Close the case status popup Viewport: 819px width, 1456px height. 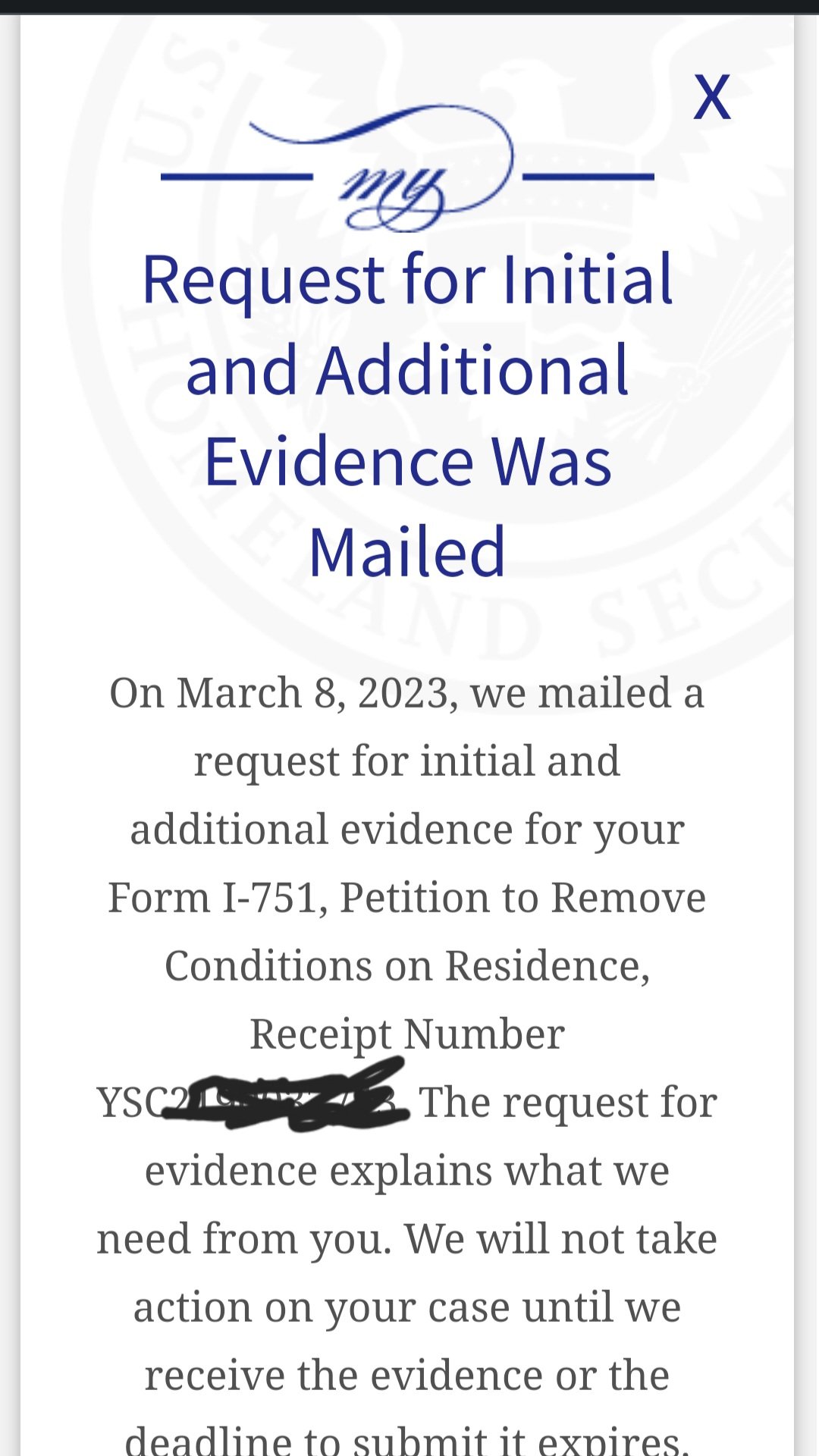coord(712,97)
